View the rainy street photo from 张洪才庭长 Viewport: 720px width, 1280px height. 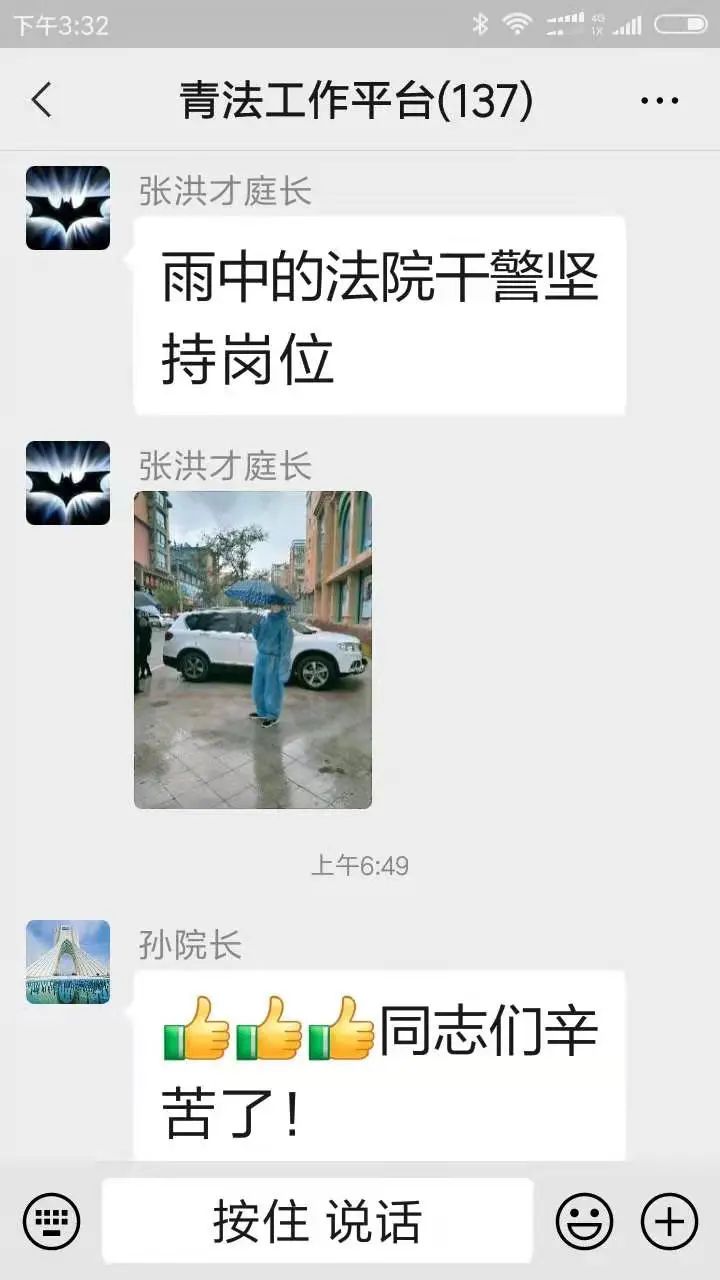(253, 649)
